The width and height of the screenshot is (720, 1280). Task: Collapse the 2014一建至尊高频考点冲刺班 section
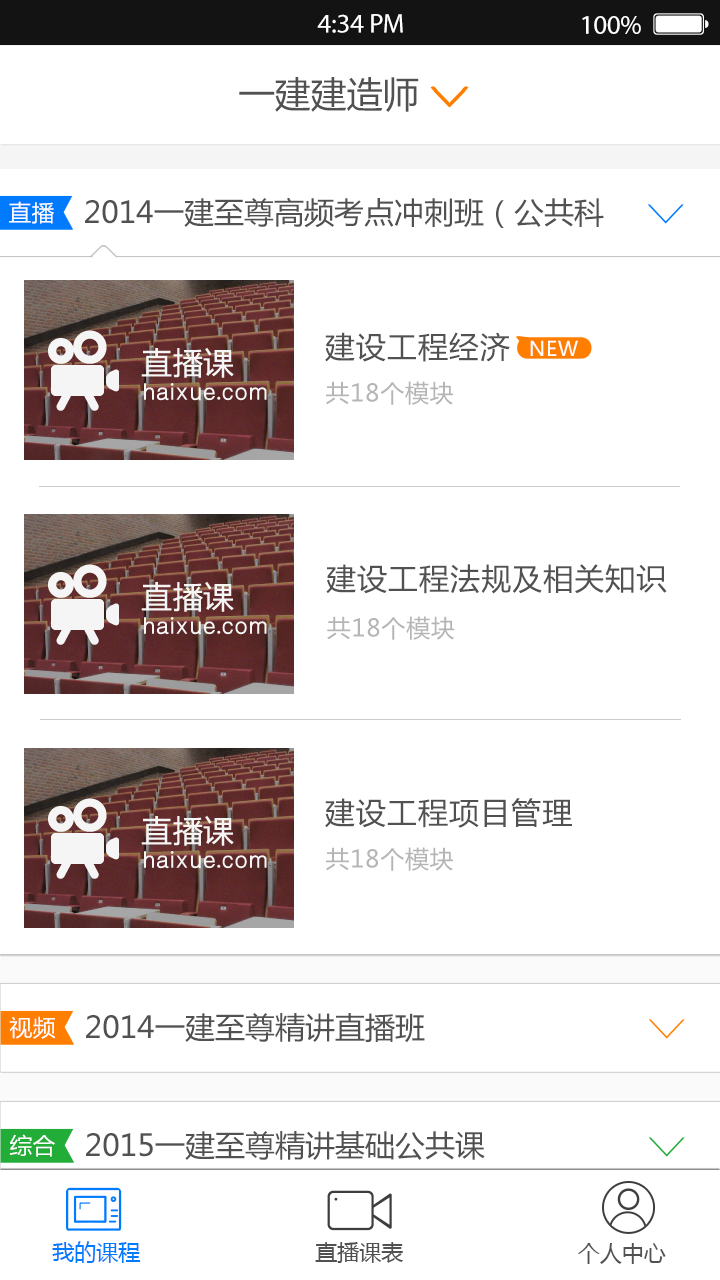coord(665,213)
